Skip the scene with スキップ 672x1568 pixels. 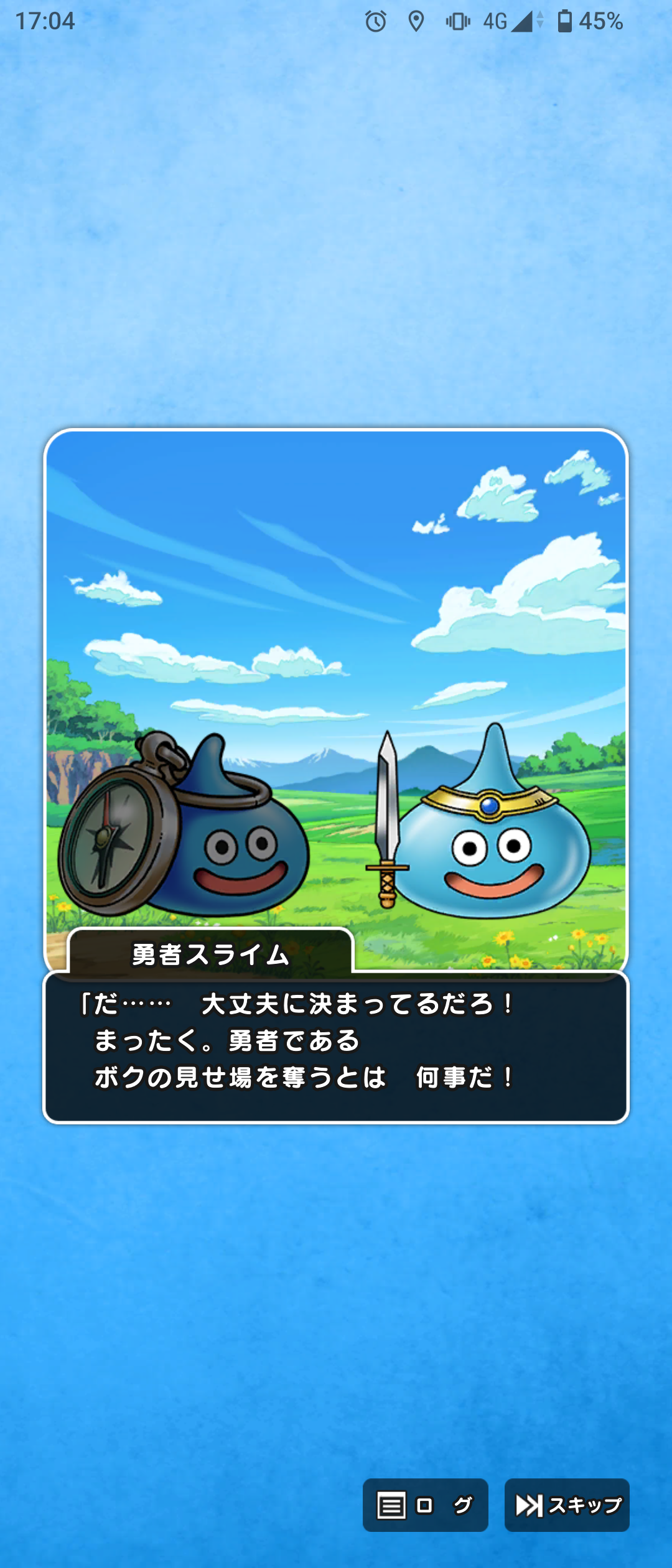[567, 1505]
